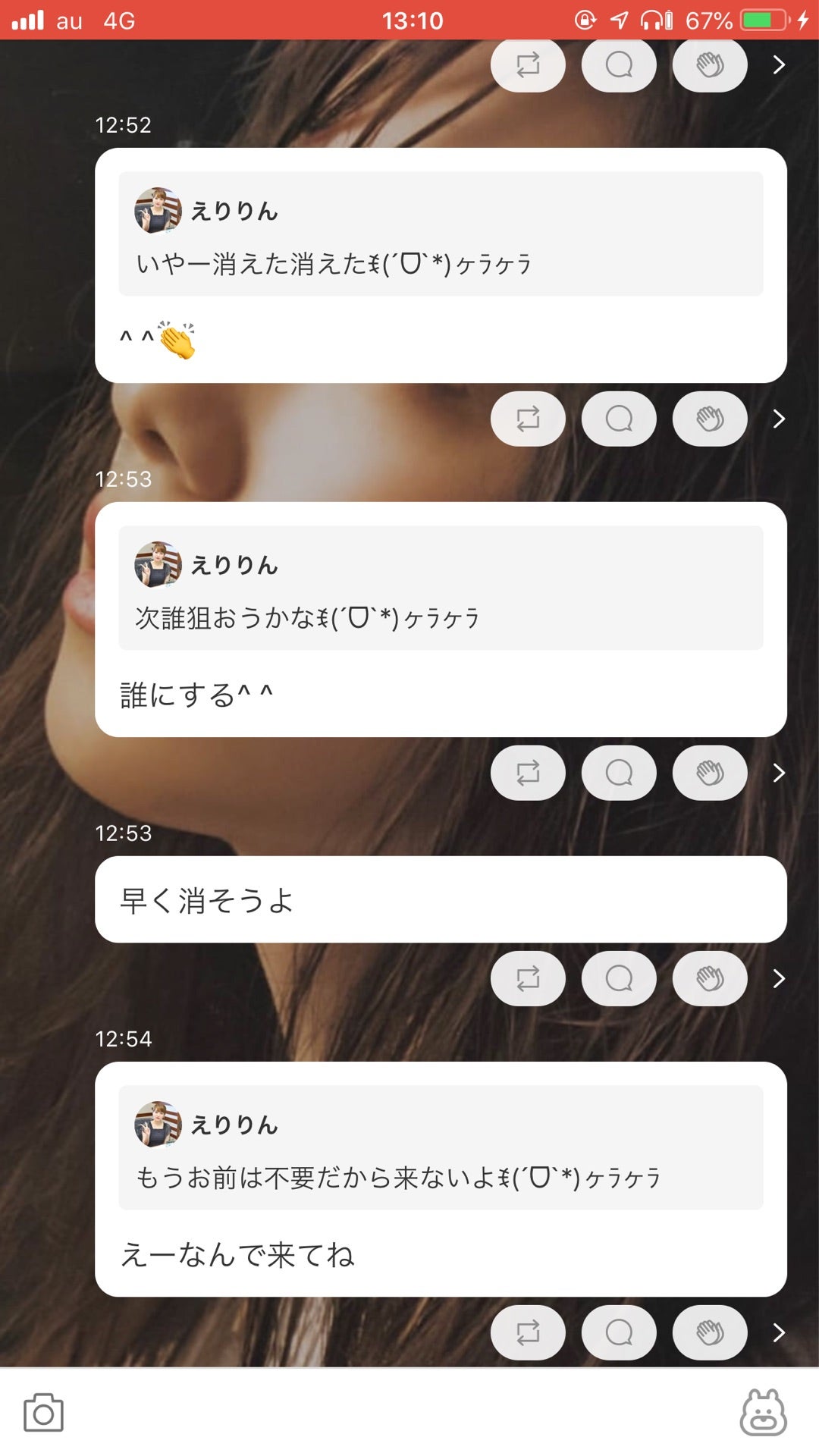
Task: Clap for the 12:54 message
Action: tap(710, 1332)
